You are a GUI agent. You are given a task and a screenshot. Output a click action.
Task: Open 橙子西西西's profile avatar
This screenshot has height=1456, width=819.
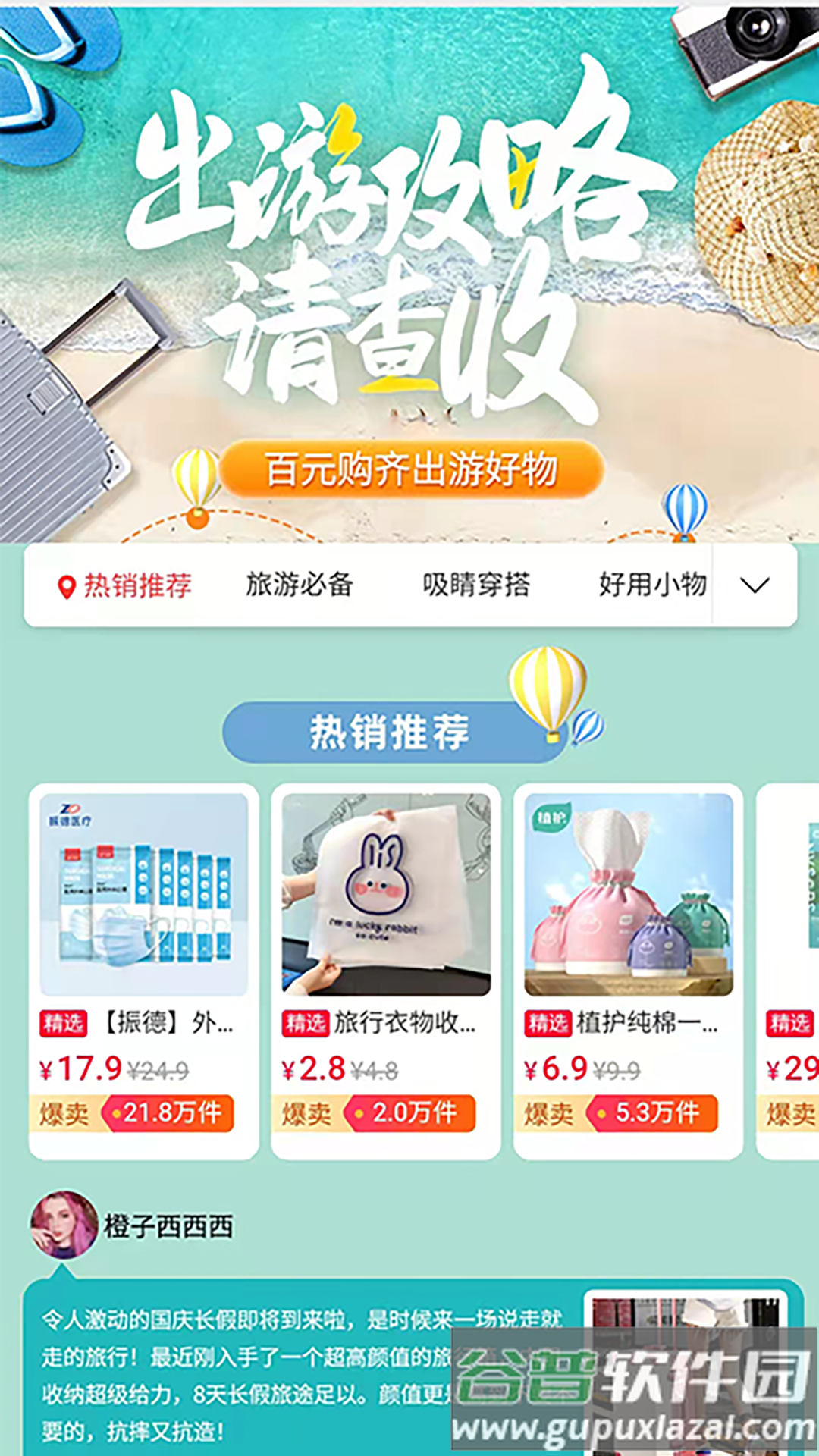pos(64,1225)
